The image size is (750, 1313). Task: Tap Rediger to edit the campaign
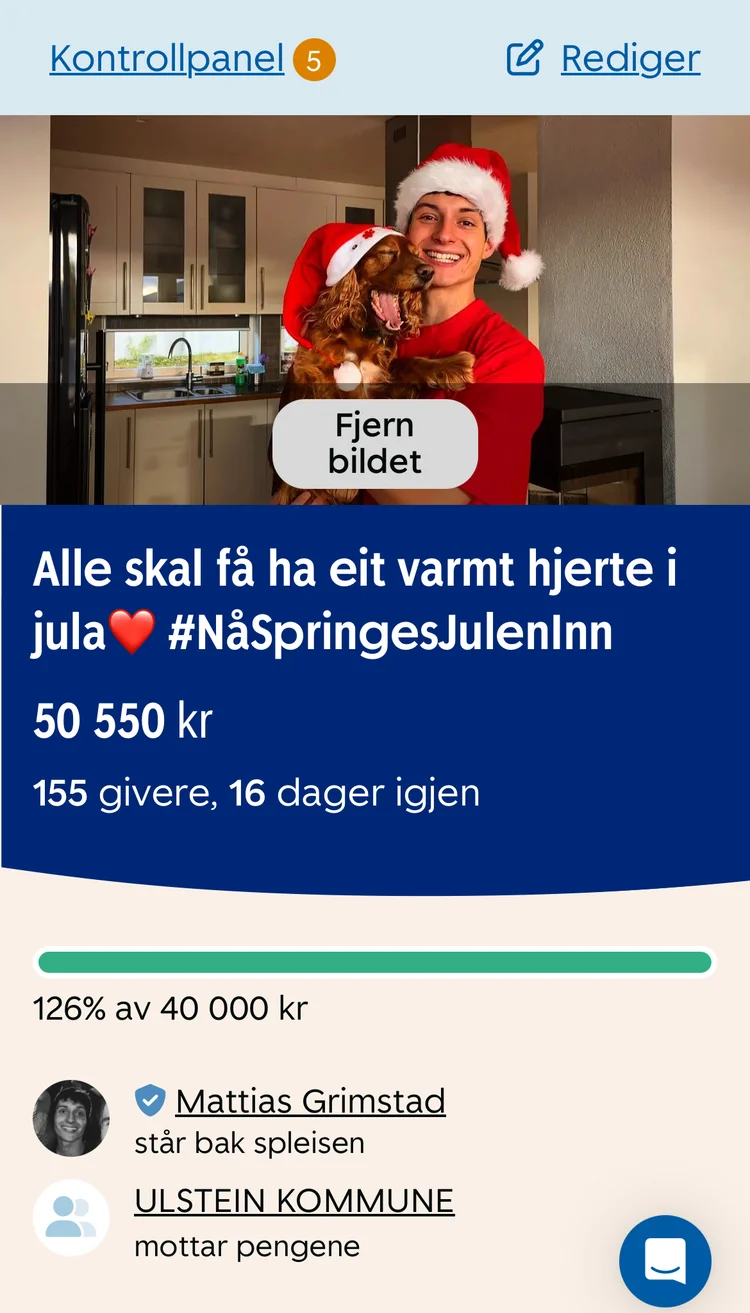630,59
